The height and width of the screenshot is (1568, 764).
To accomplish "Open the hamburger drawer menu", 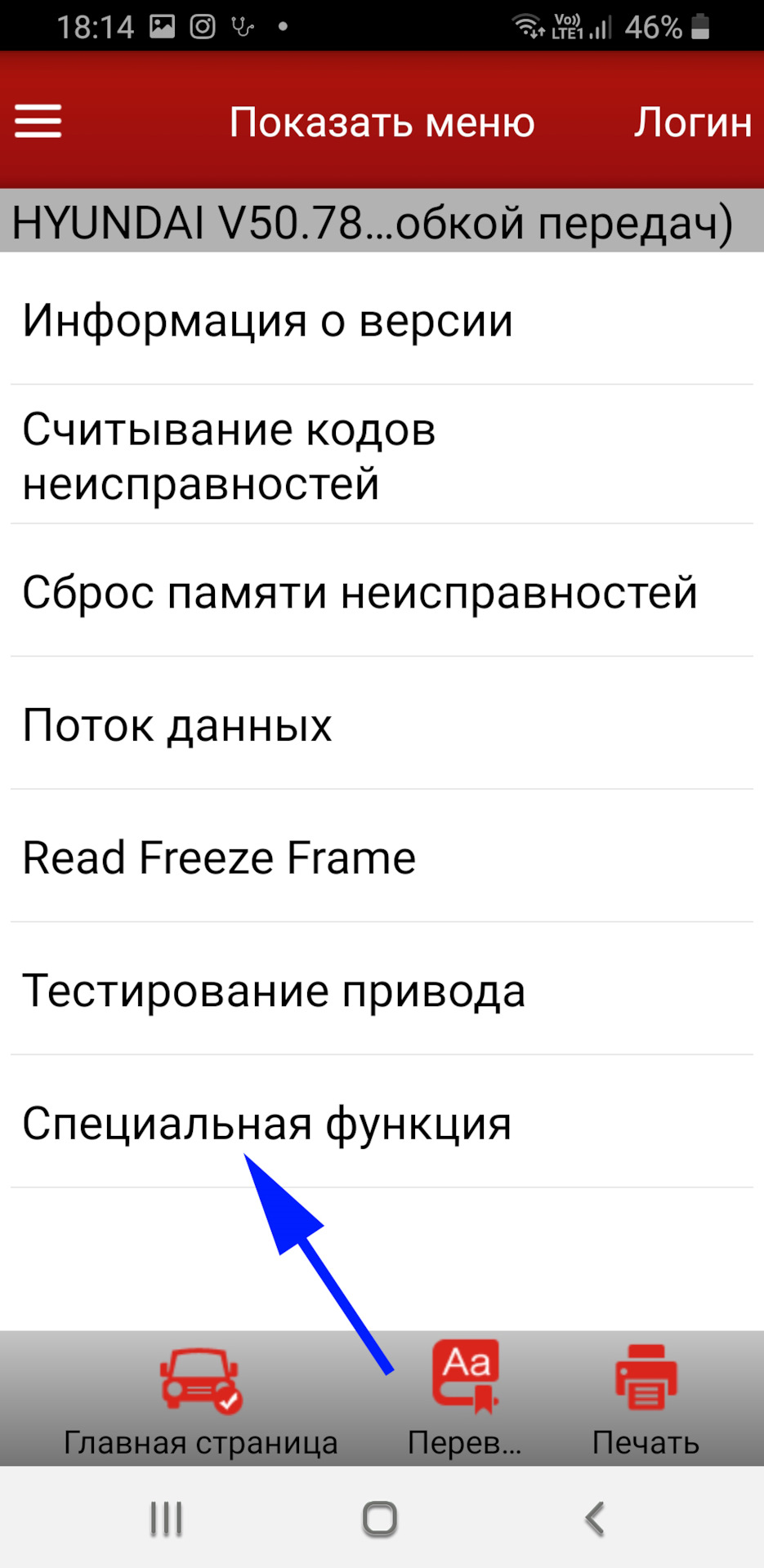I will coord(38,122).
